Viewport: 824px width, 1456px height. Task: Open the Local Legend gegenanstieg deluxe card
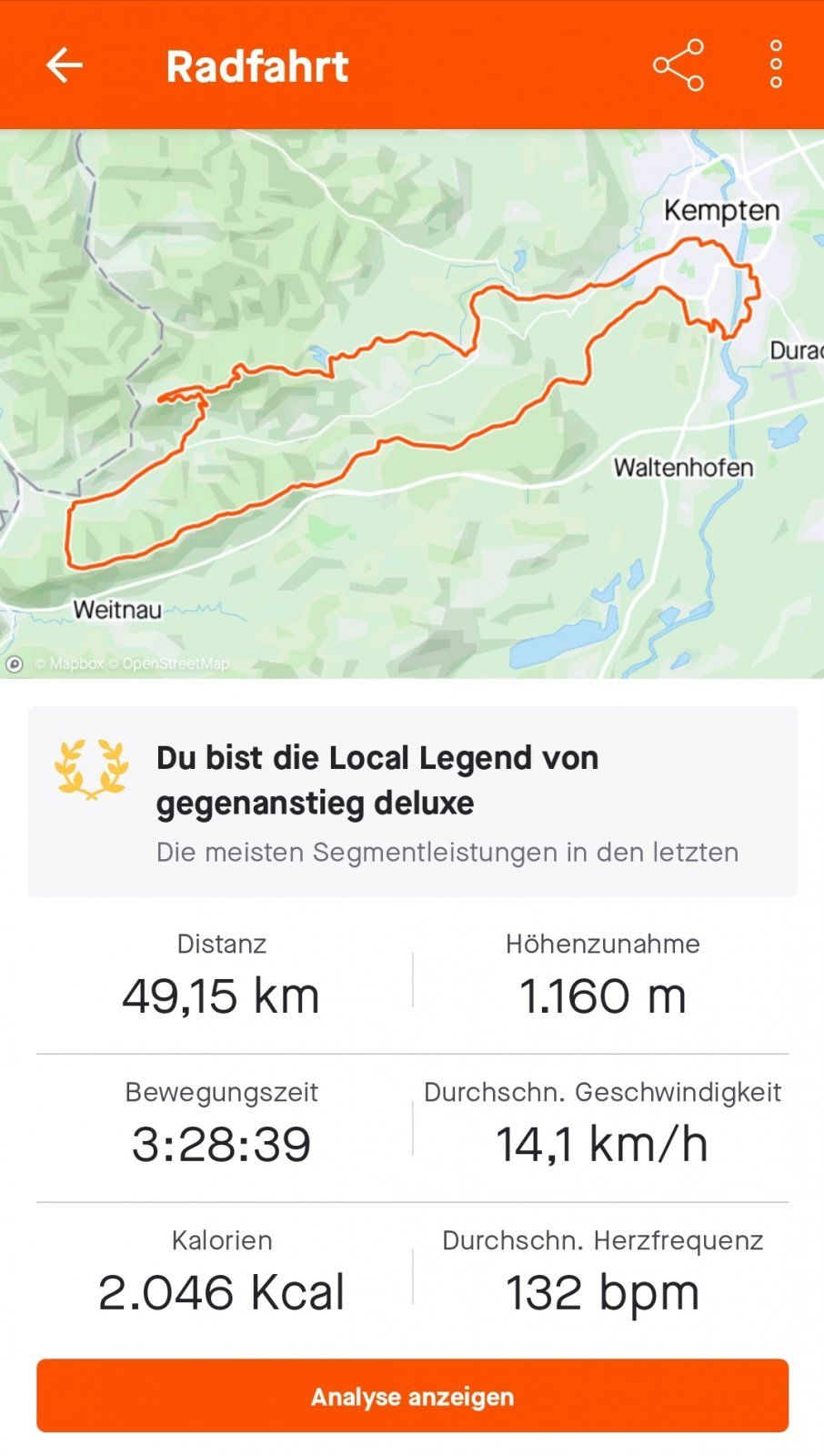[x=412, y=802]
